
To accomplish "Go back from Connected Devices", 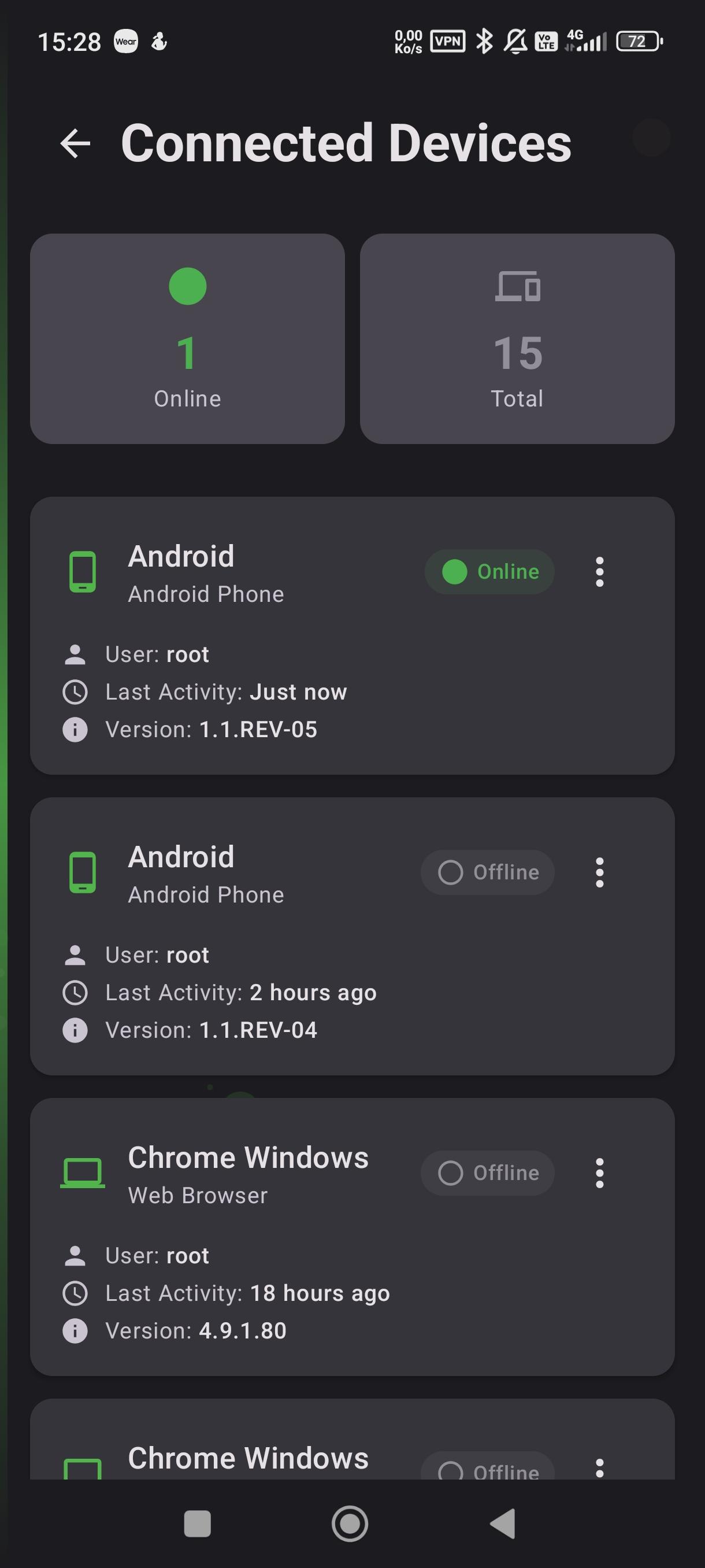I will tap(75, 143).
